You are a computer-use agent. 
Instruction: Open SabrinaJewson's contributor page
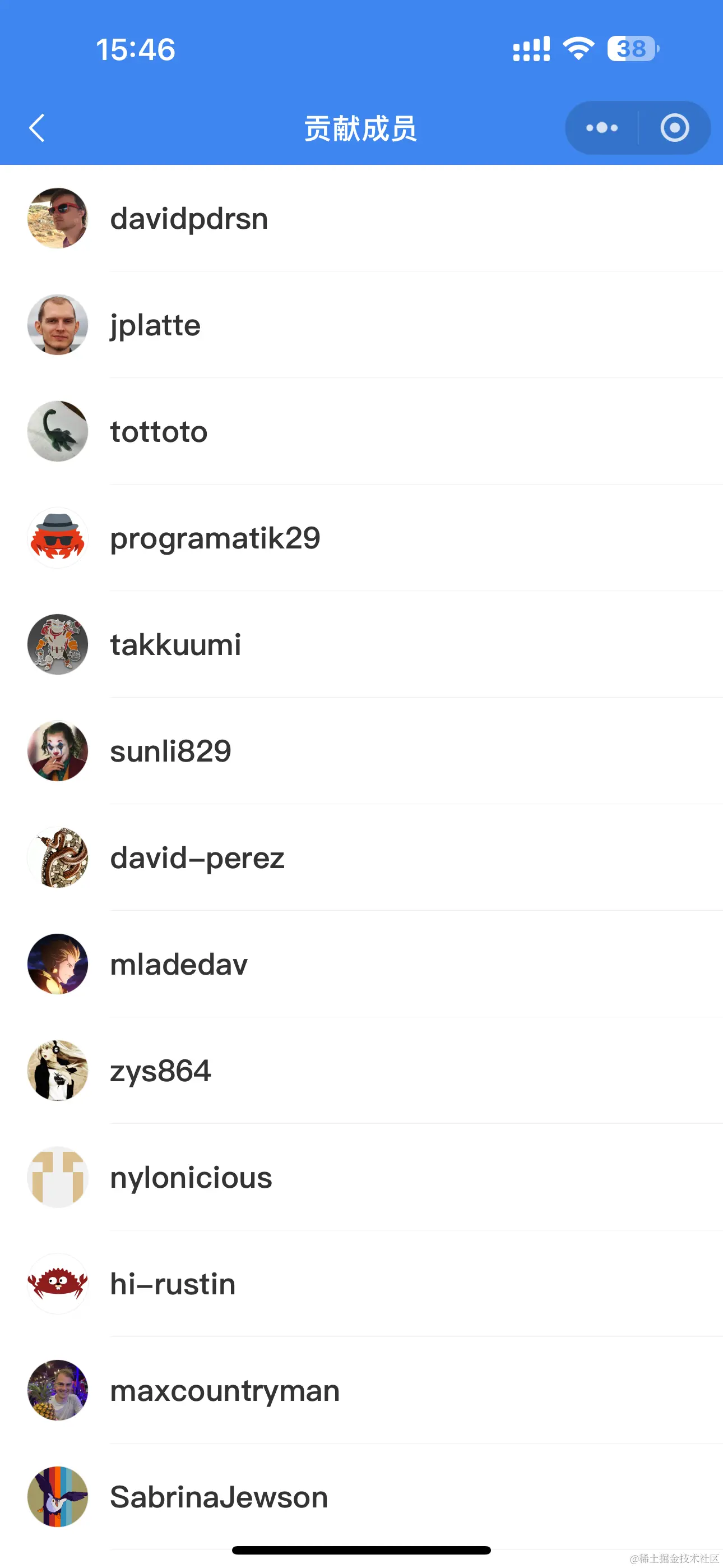[x=219, y=1497]
